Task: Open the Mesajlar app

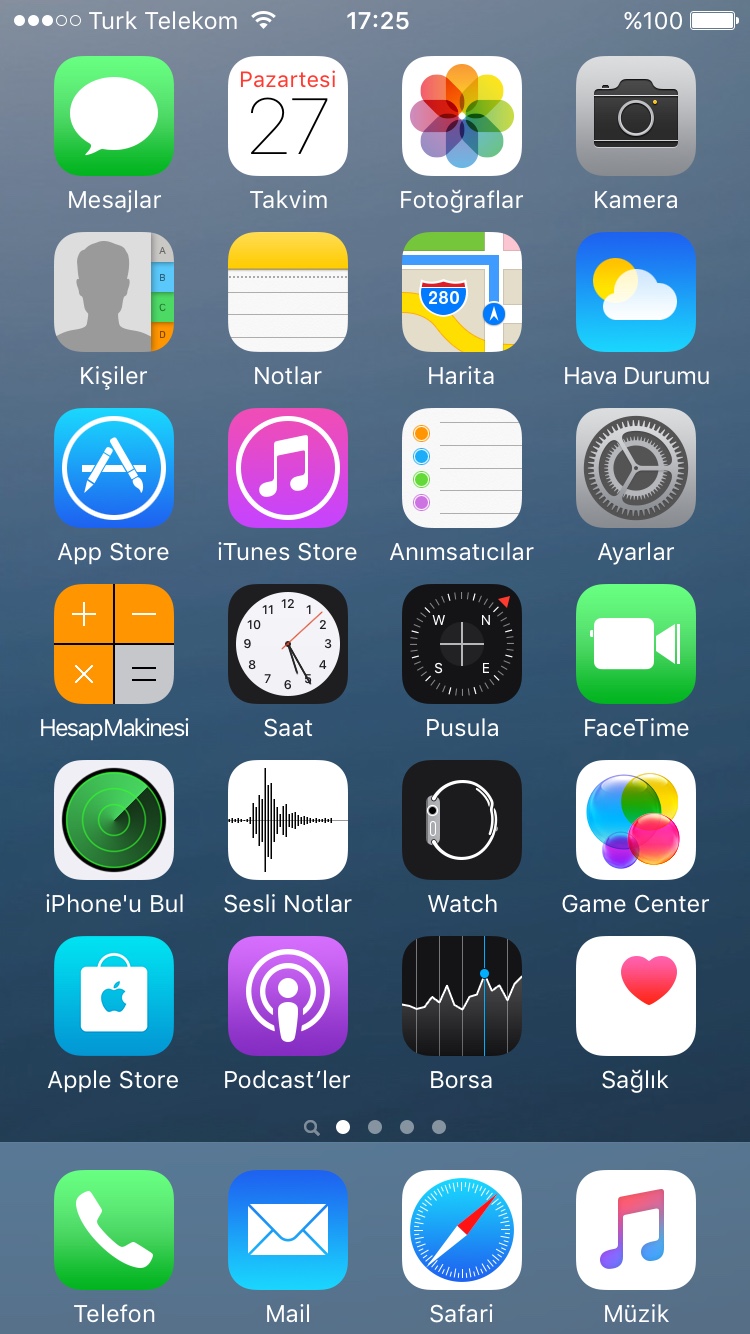Action: coord(114,116)
